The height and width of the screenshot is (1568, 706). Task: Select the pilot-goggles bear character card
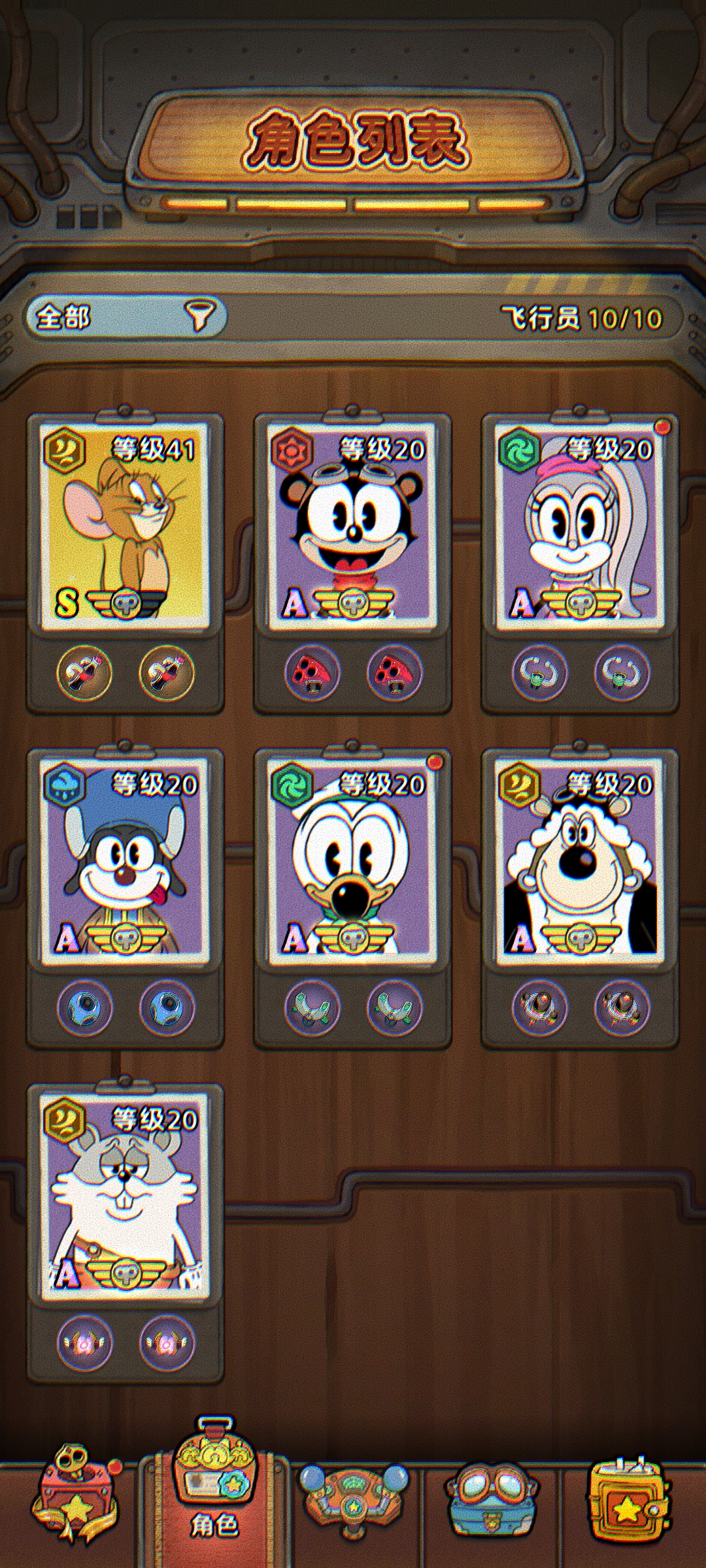352,527
